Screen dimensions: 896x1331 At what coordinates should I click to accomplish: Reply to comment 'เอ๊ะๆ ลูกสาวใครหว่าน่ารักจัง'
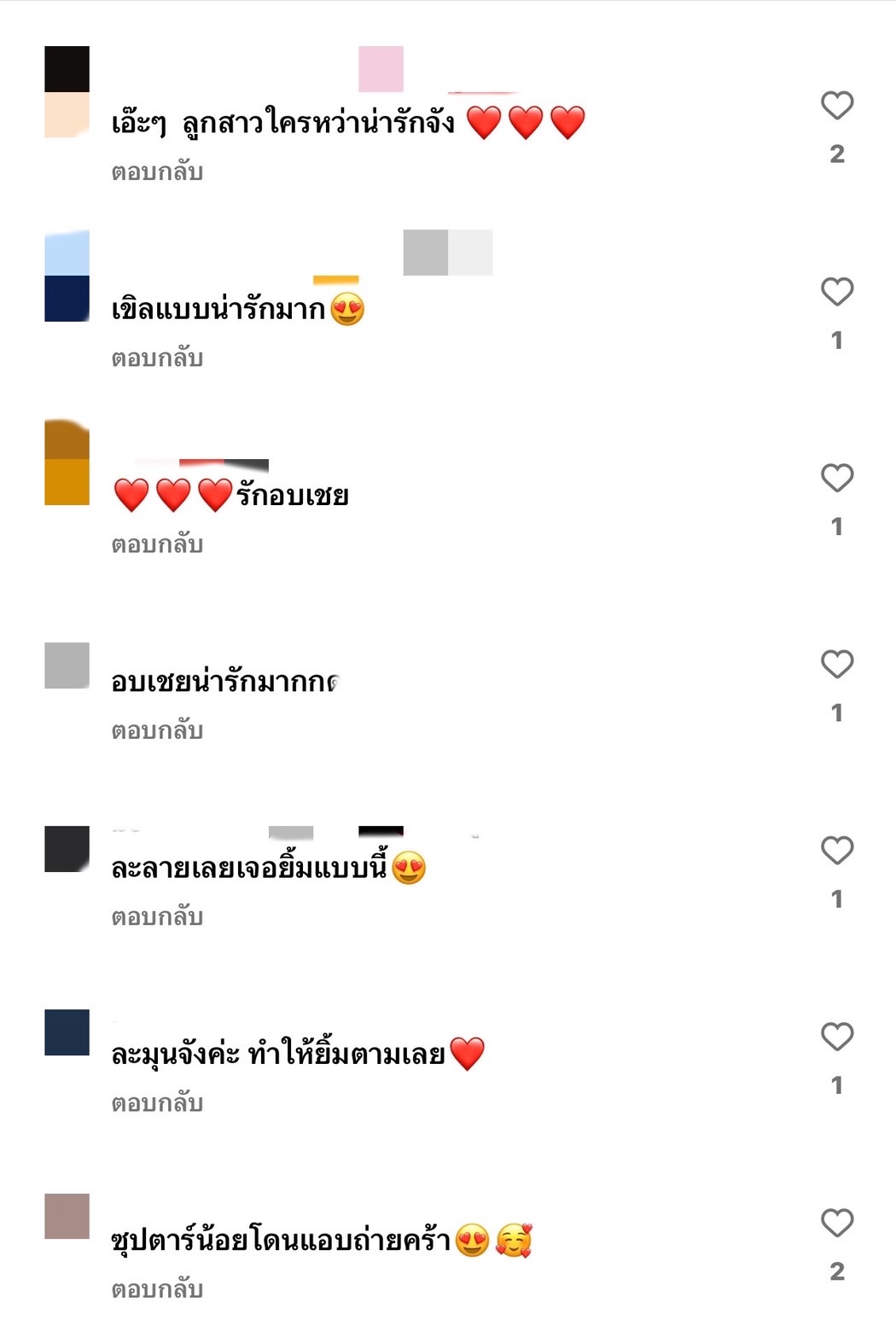click(157, 172)
